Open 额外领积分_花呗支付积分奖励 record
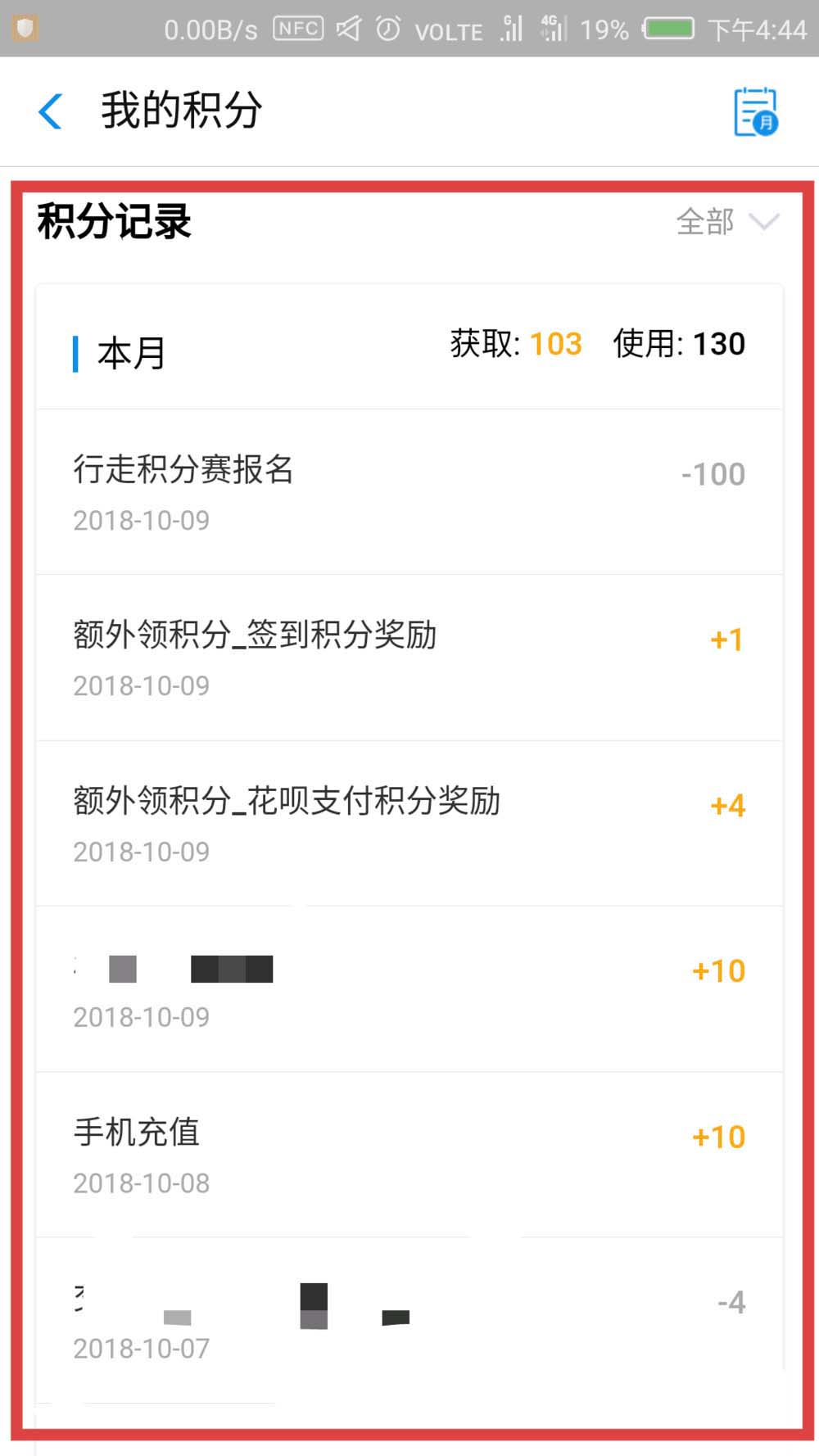819x1456 pixels. (x=409, y=824)
